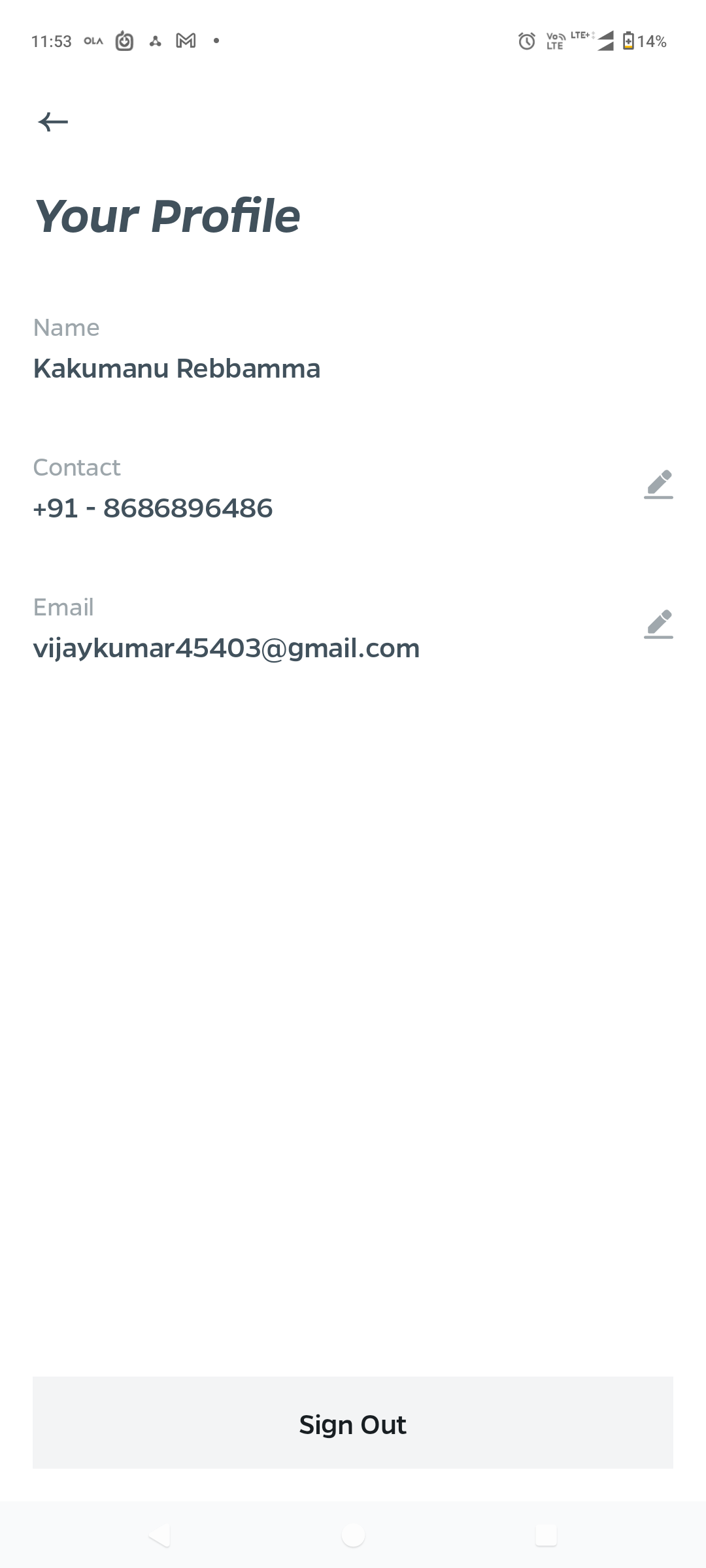This screenshot has height=1568, width=706.
Task: Edit the contact number
Action: tap(658, 484)
